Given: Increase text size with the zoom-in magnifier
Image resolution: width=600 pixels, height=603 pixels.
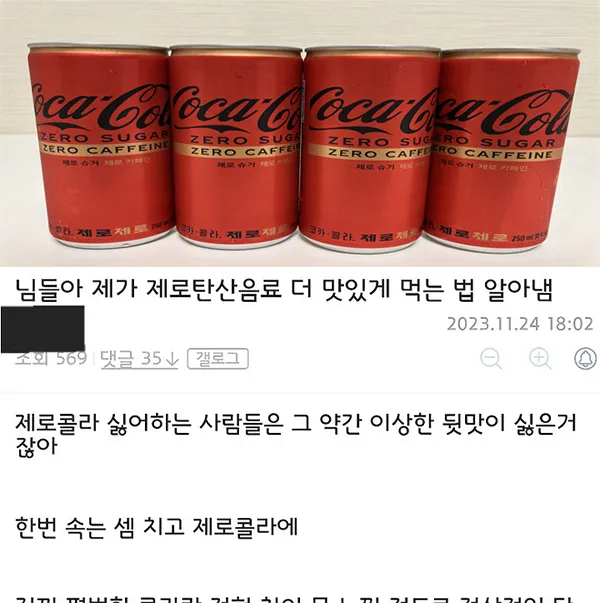Looking at the screenshot, I should click(x=540, y=358).
